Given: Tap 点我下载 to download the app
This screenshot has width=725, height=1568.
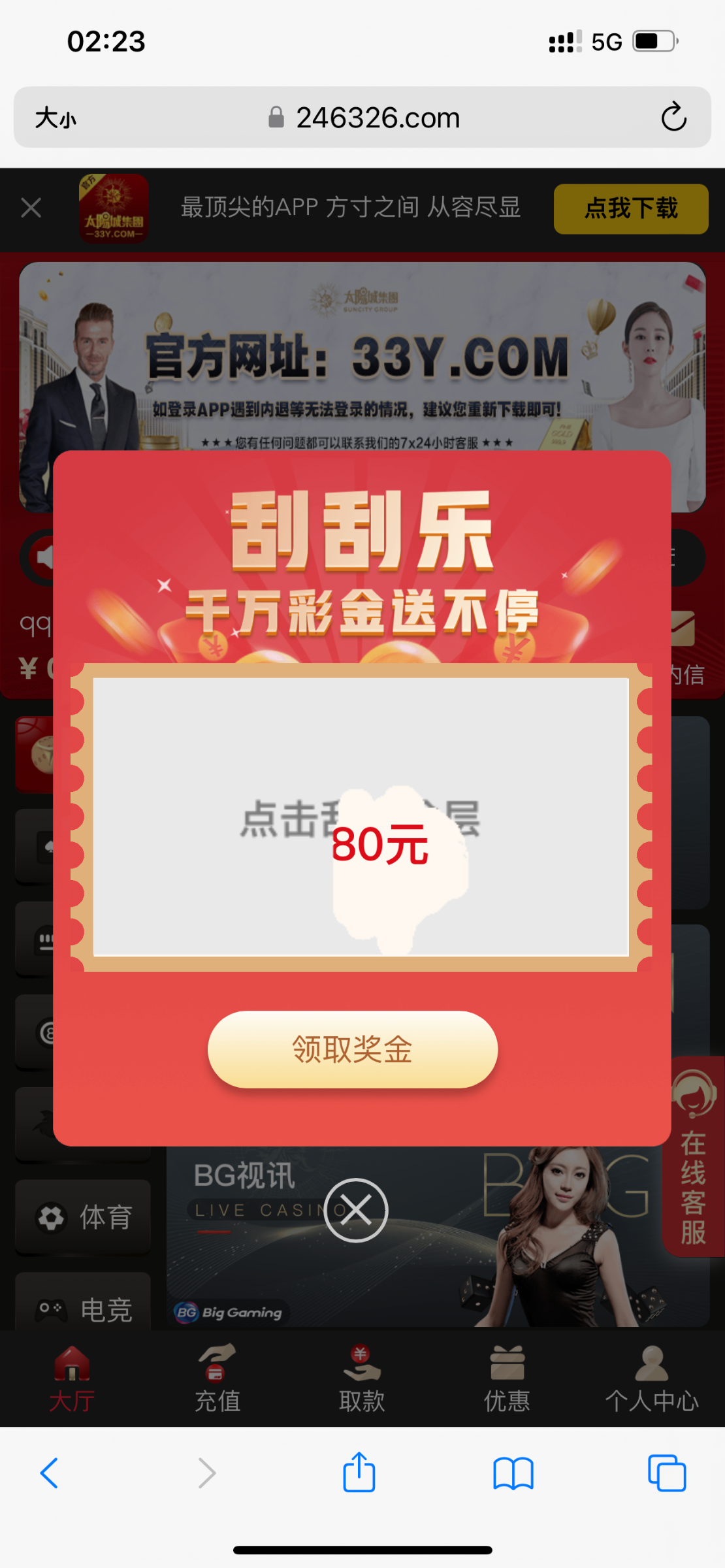Looking at the screenshot, I should click(x=630, y=209).
